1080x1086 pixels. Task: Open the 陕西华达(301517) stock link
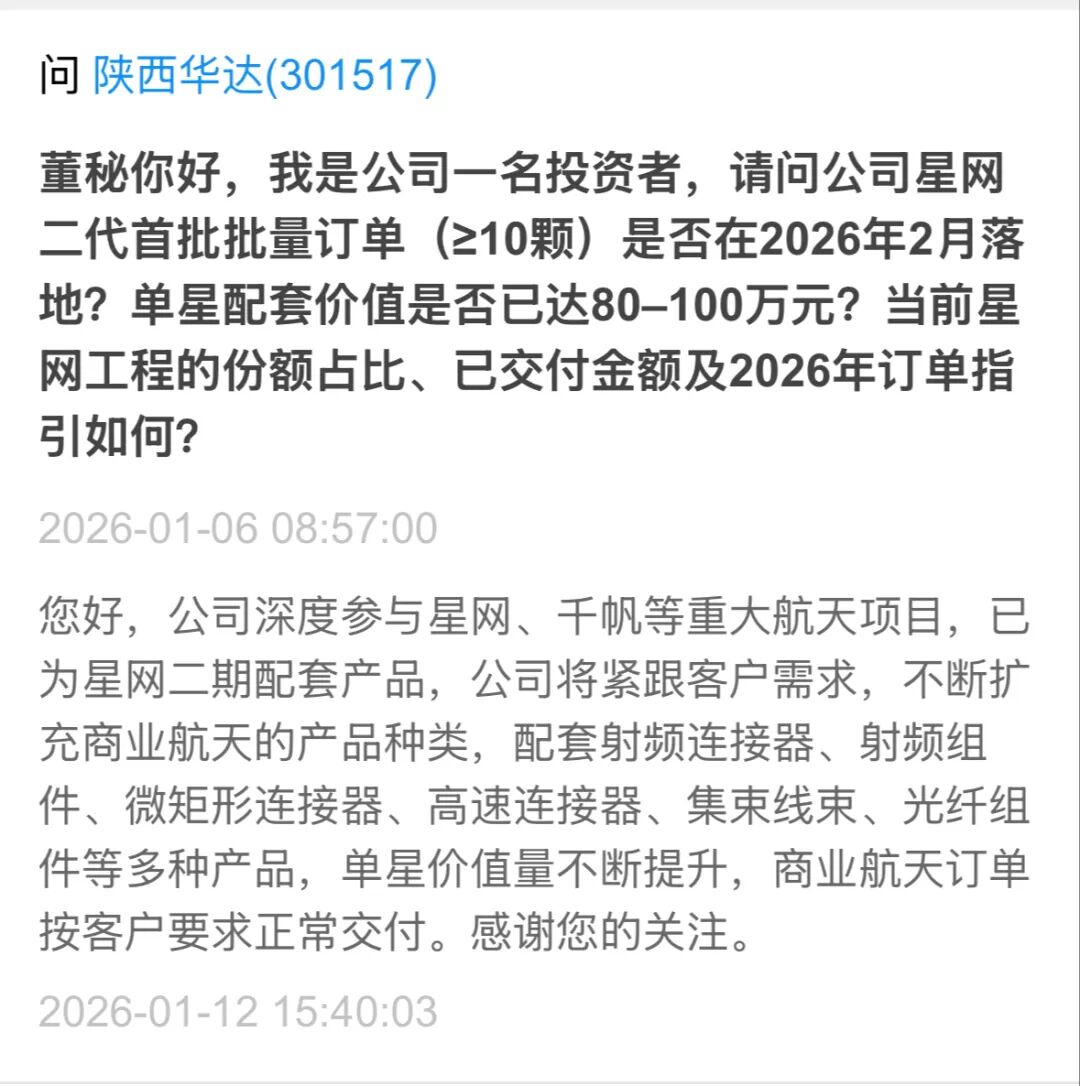click(265, 77)
